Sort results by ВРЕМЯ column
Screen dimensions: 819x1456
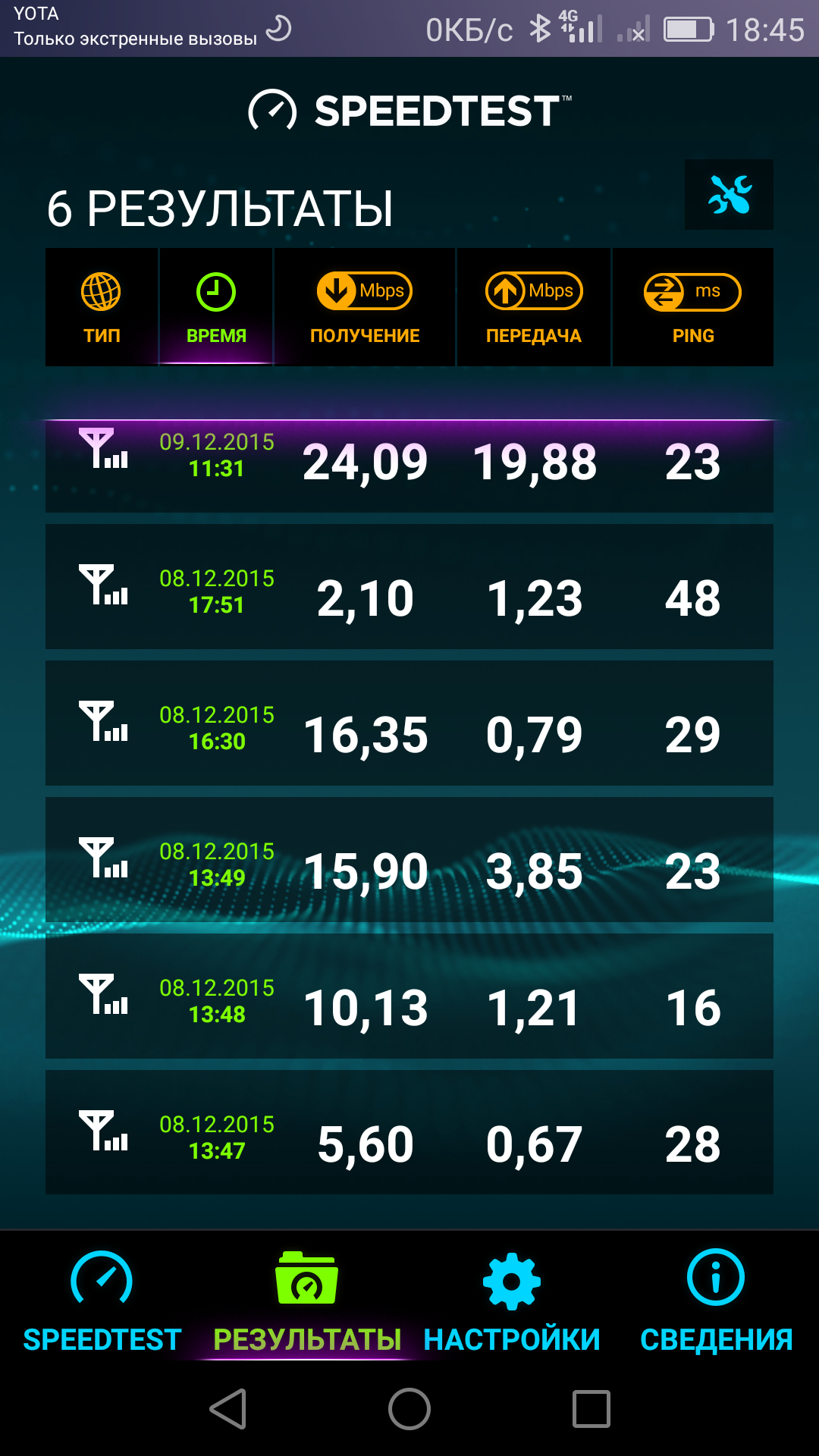coord(216,308)
